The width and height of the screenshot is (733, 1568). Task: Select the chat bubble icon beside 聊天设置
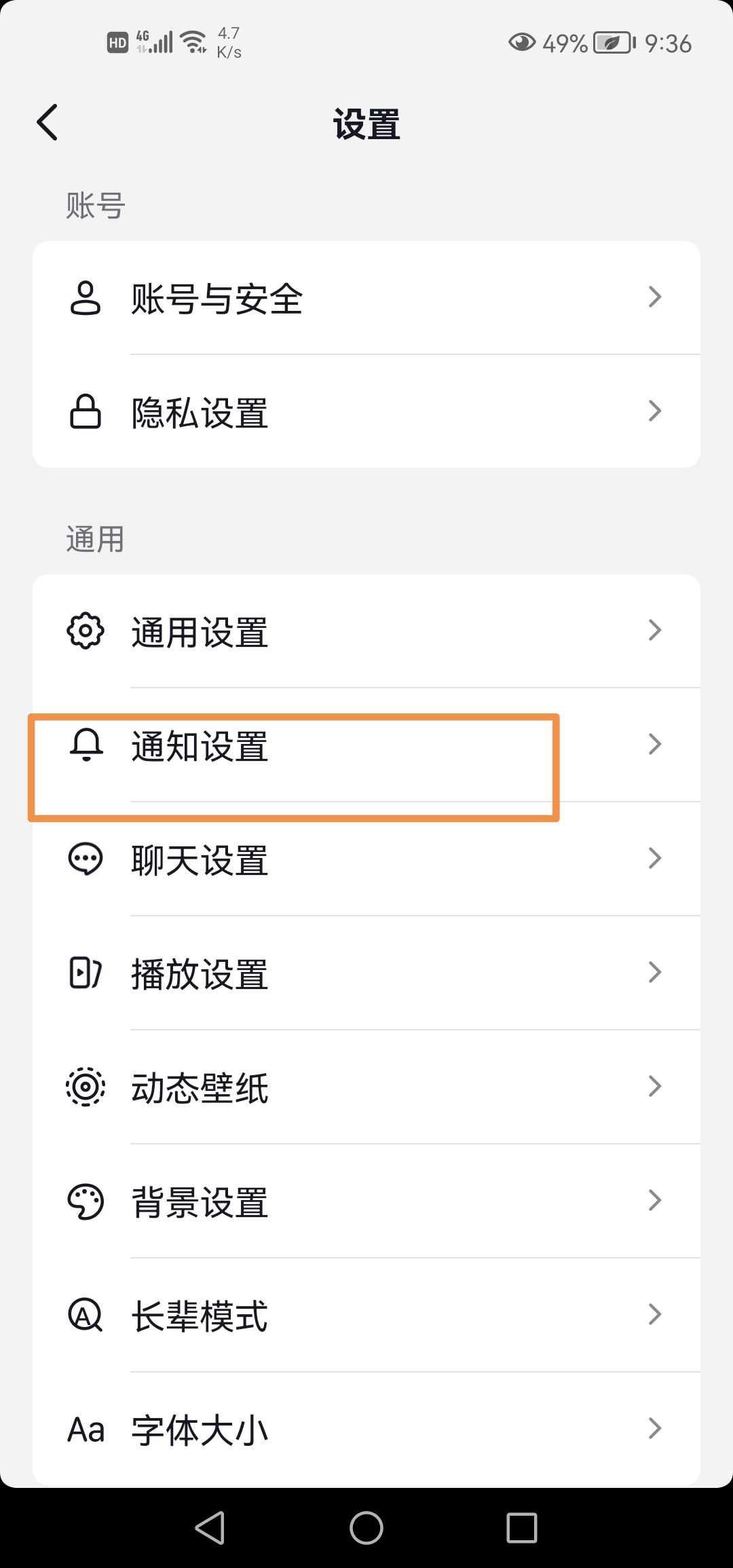coord(84,859)
